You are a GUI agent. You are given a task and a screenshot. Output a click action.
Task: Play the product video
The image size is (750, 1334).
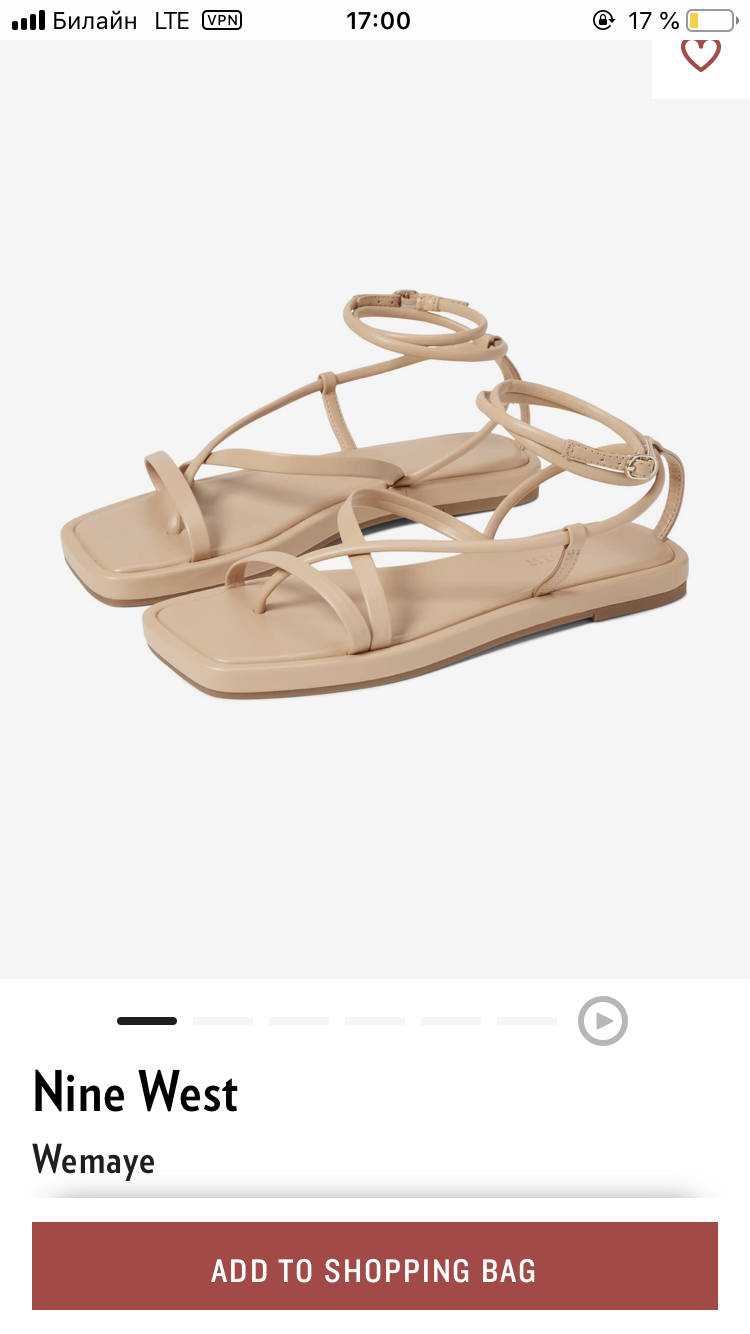(603, 1021)
